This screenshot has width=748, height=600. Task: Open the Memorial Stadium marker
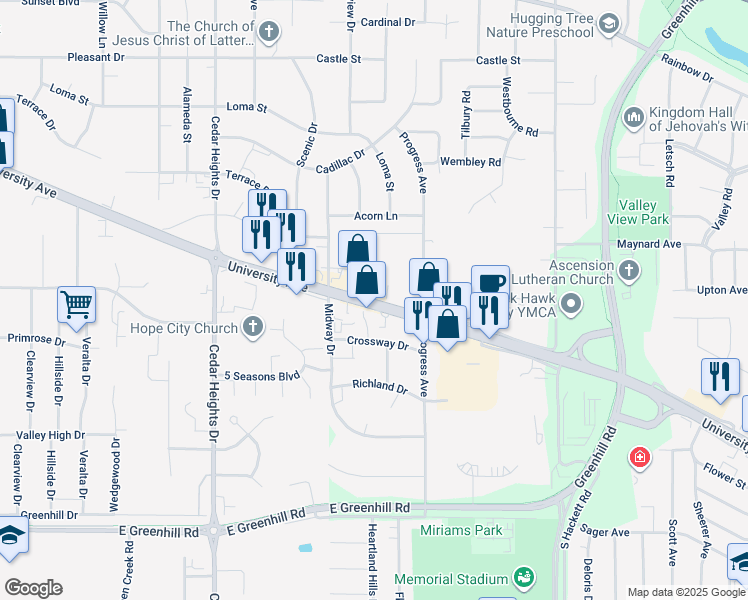point(523,578)
